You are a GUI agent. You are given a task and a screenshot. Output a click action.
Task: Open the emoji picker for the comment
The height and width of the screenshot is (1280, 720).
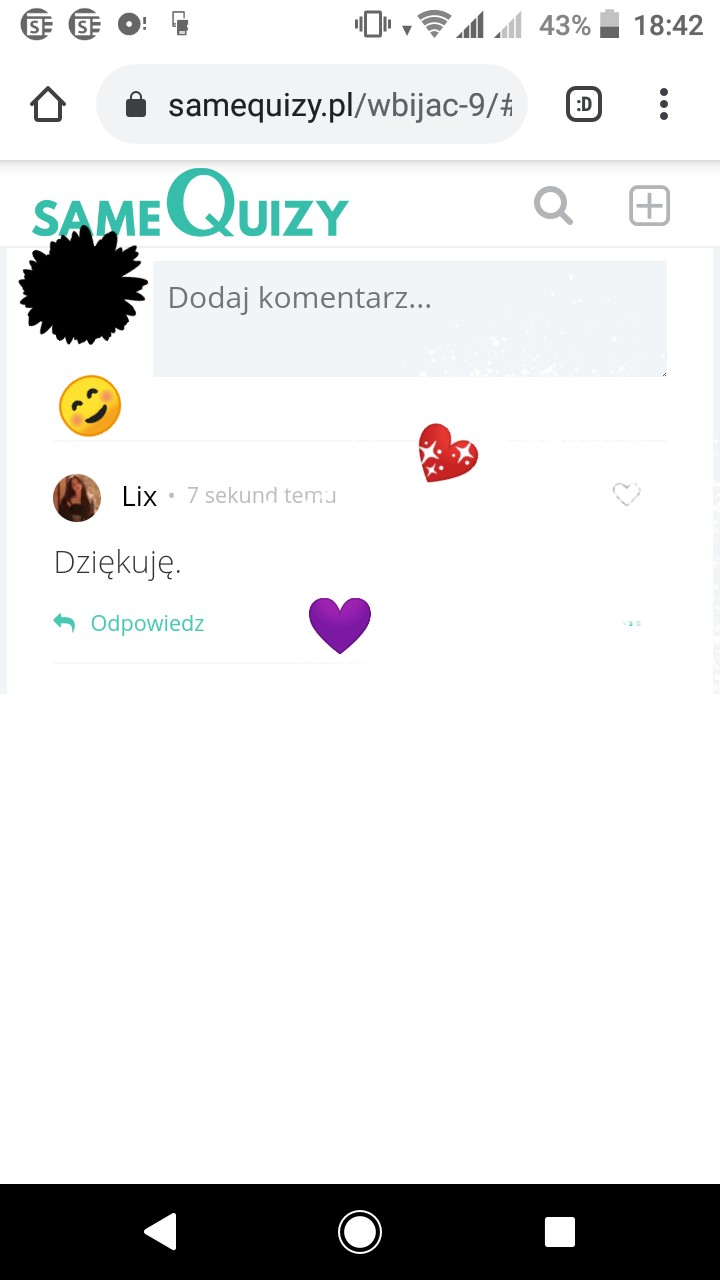coord(90,407)
